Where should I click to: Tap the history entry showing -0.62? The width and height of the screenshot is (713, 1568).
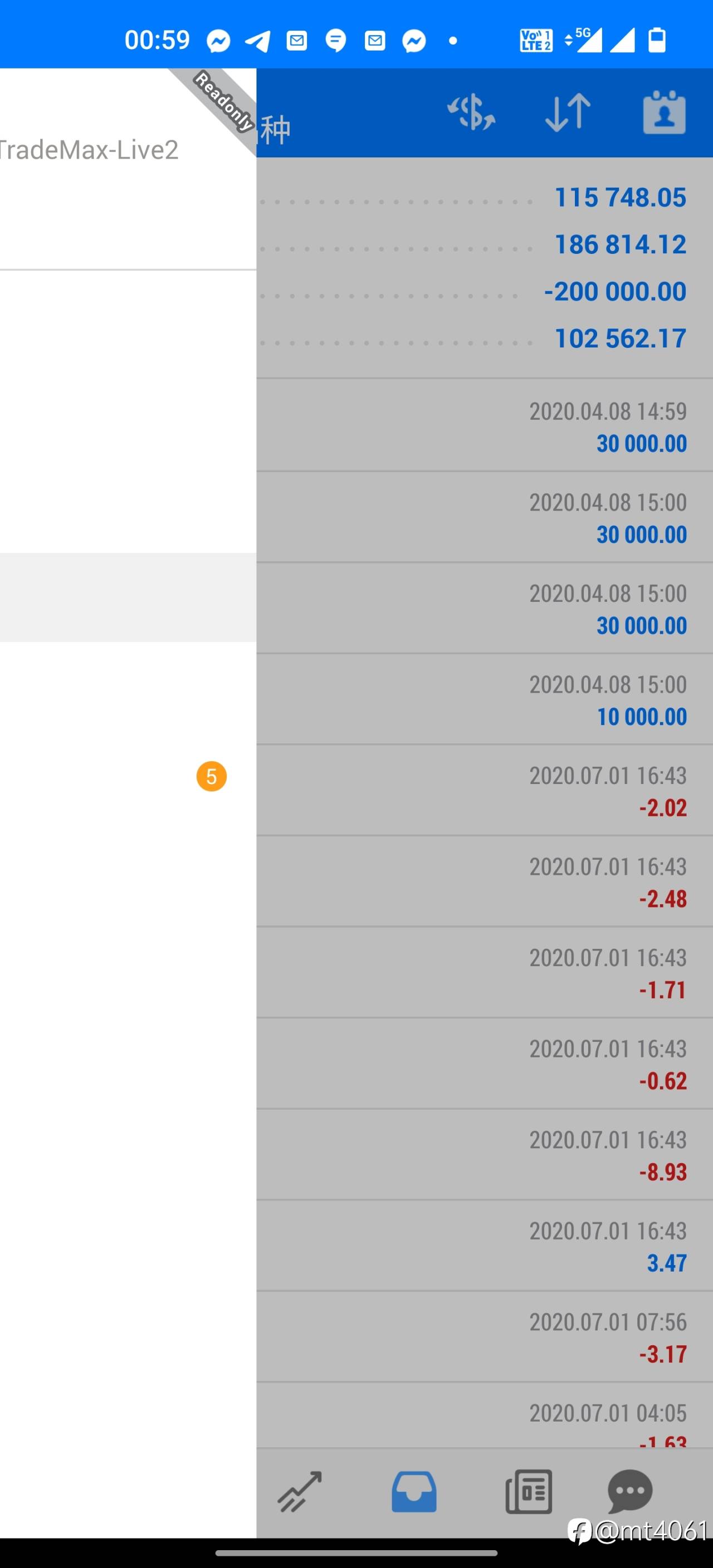pos(485,1064)
